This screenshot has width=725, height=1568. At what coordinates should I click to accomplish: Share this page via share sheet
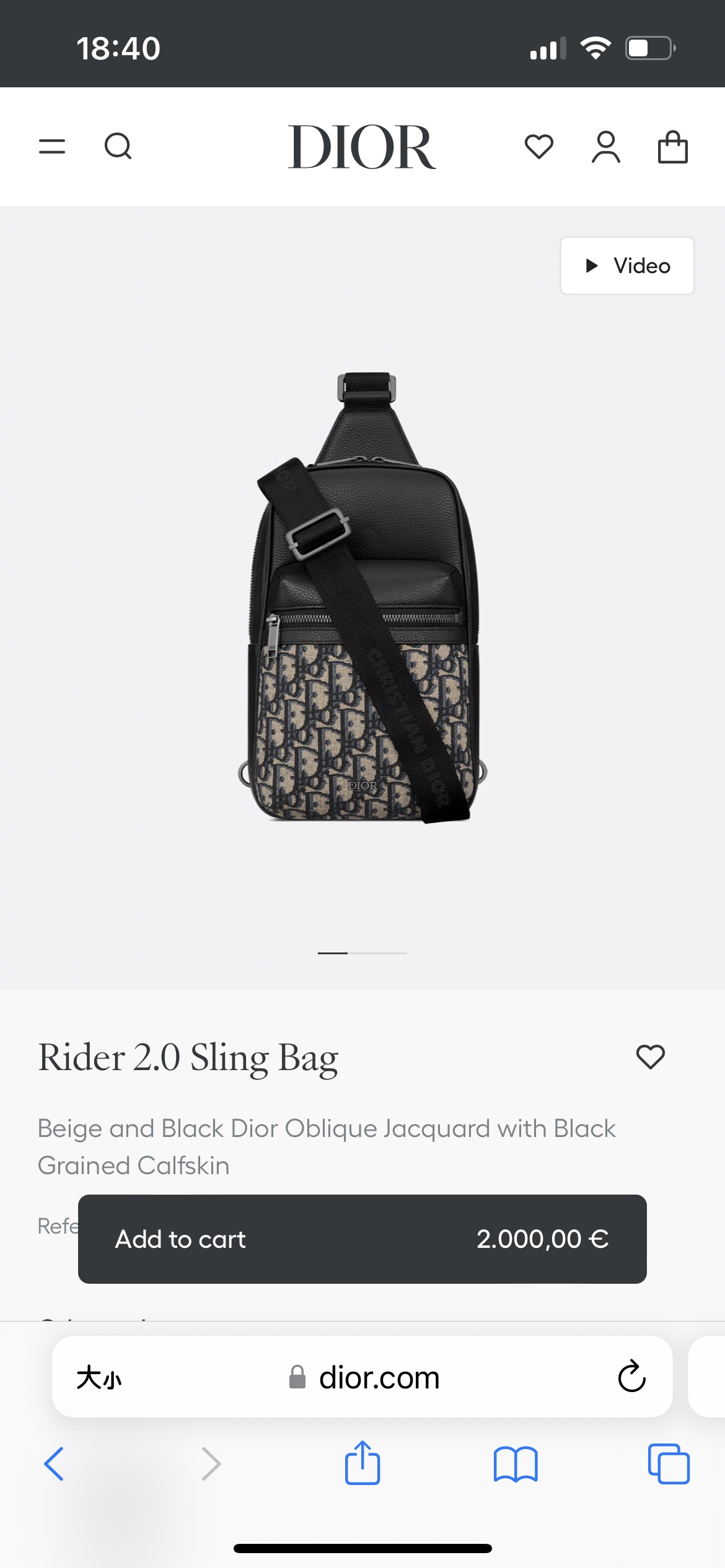362,1462
